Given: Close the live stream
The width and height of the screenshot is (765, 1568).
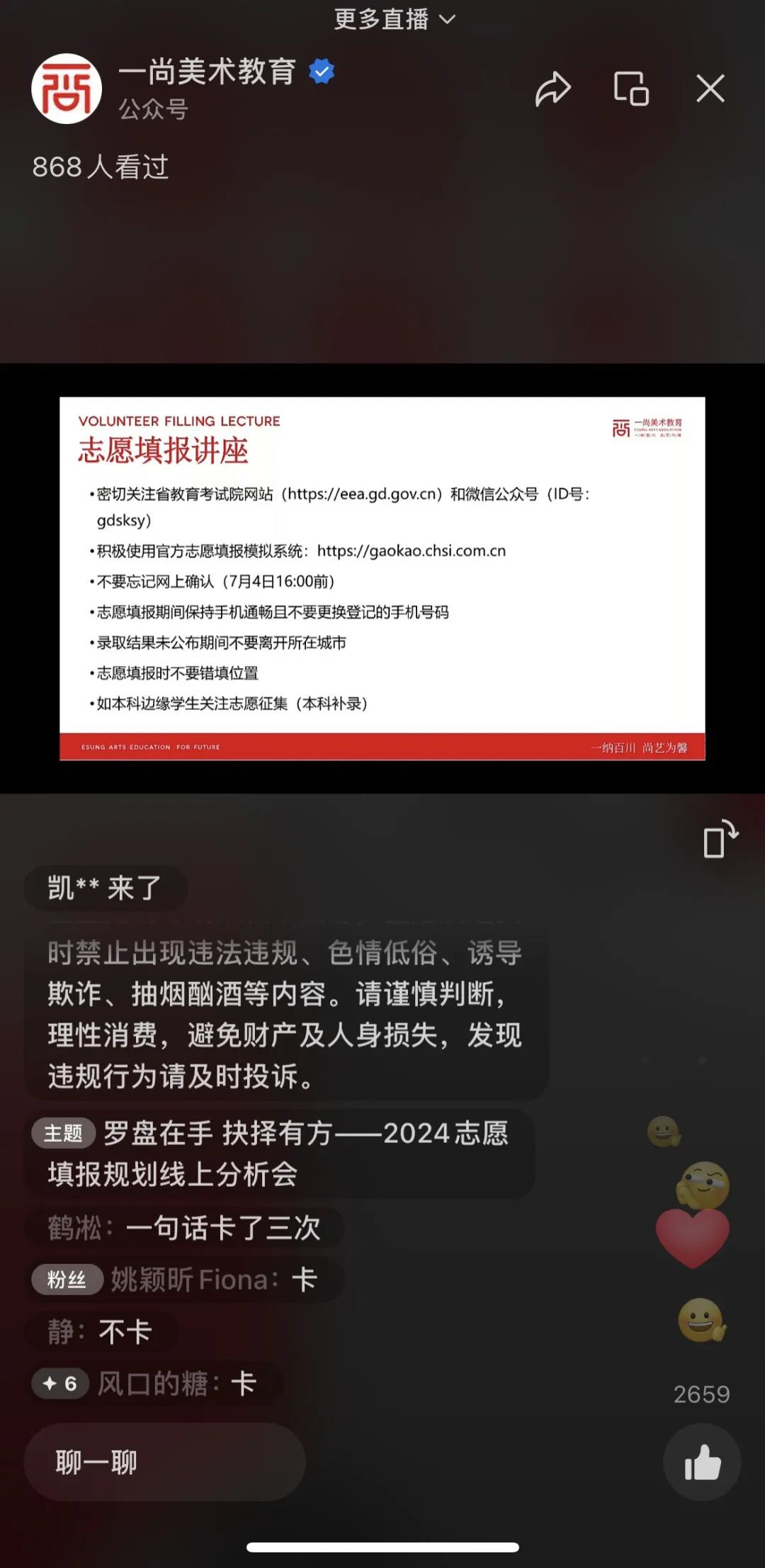Looking at the screenshot, I should [x=710, y=89].
